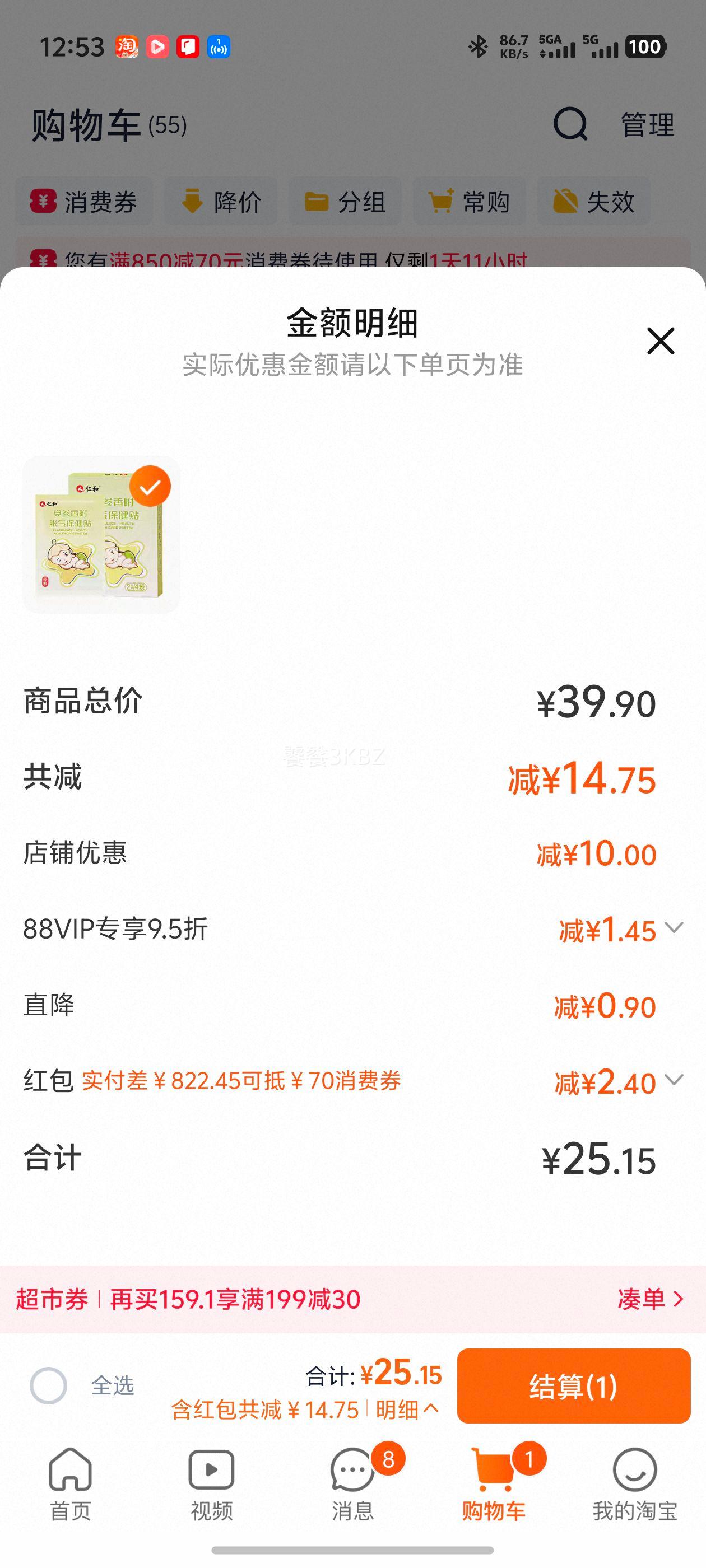Click the 降价 price-drop filter icon
The width and height of the screenshot is (706, 1568).
[x=193, y=201]
